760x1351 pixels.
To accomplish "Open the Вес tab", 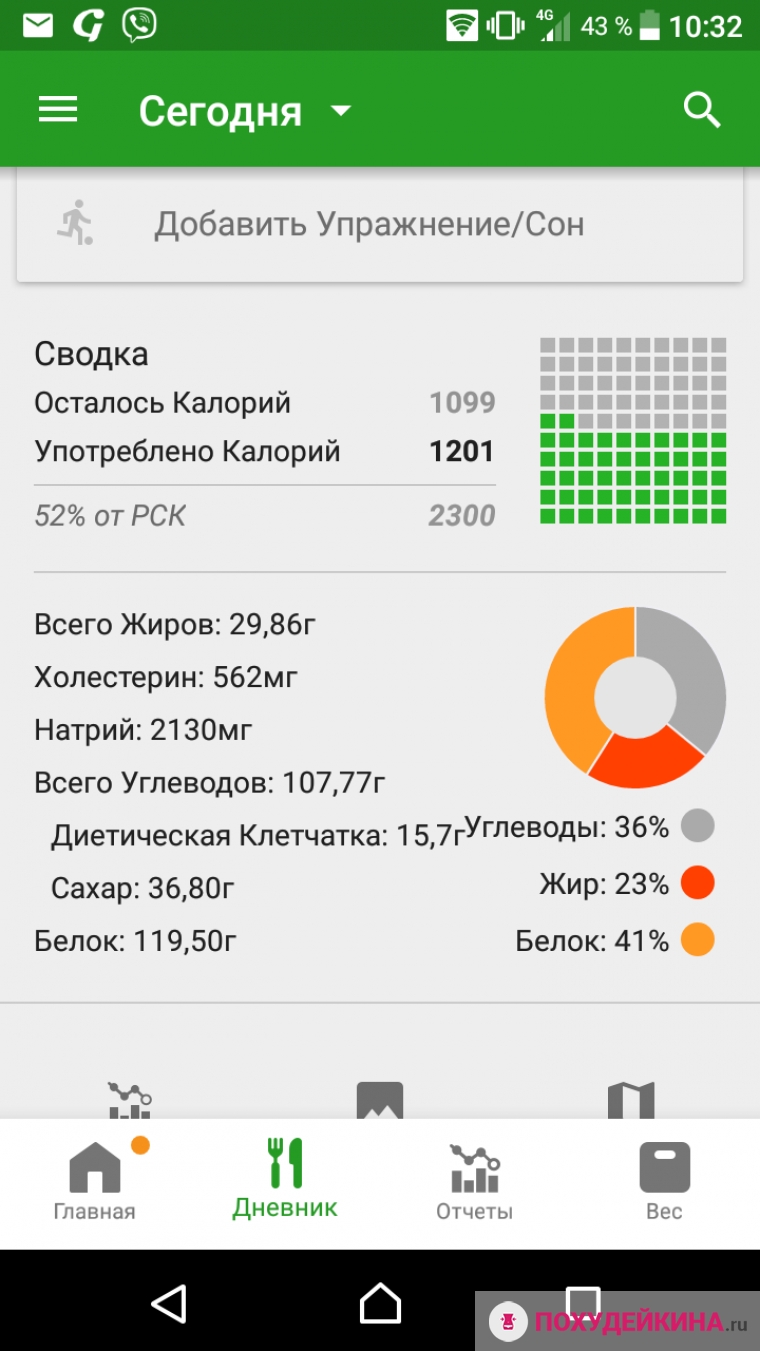I will [x=664, y=1182].
